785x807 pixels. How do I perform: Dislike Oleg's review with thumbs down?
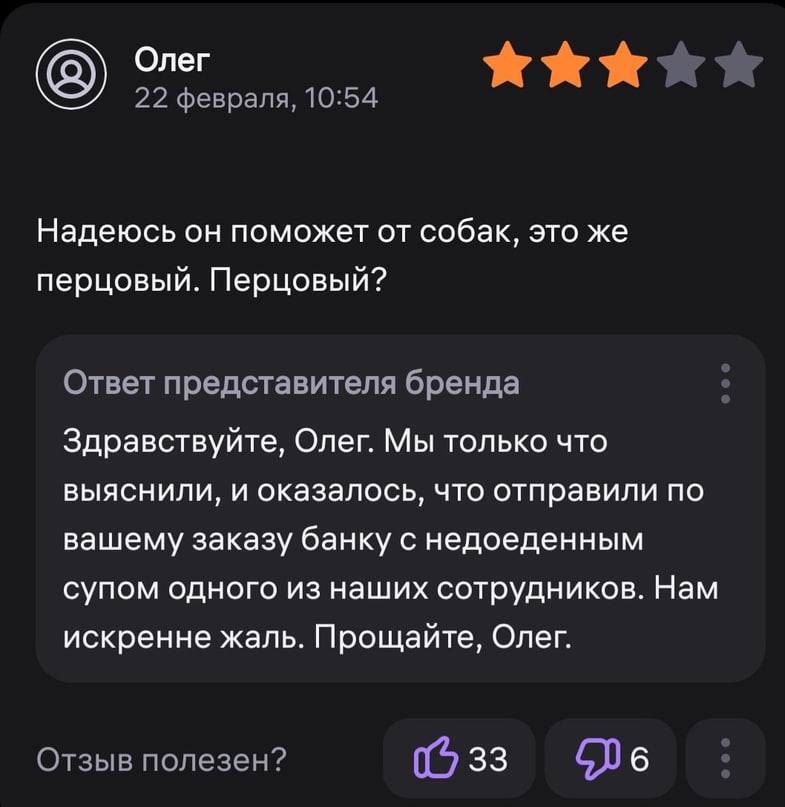point(611,760)
